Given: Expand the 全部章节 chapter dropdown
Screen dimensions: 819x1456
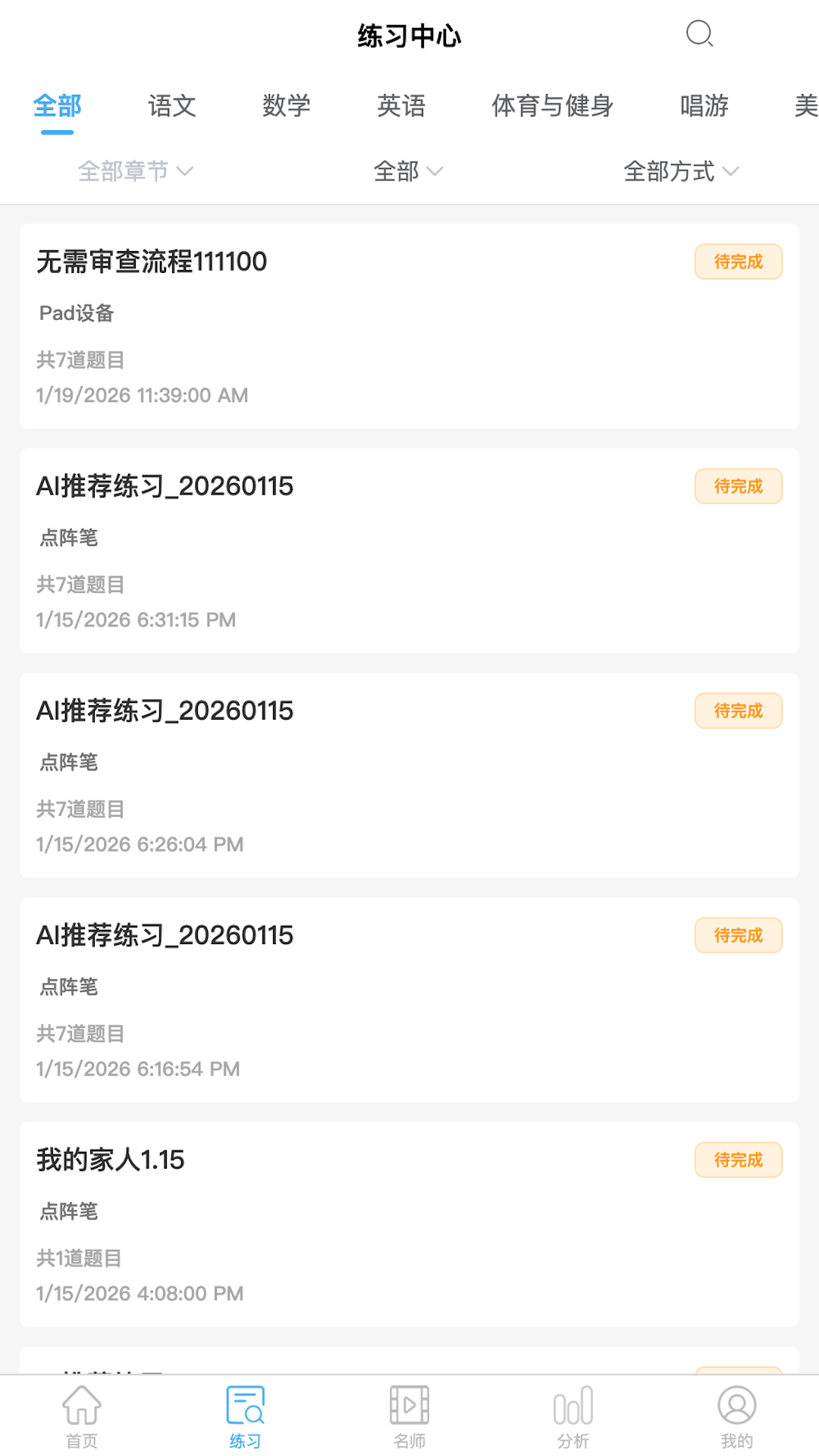Looking at the screenshot, I should pyautogui.click(x=135, y=171).
